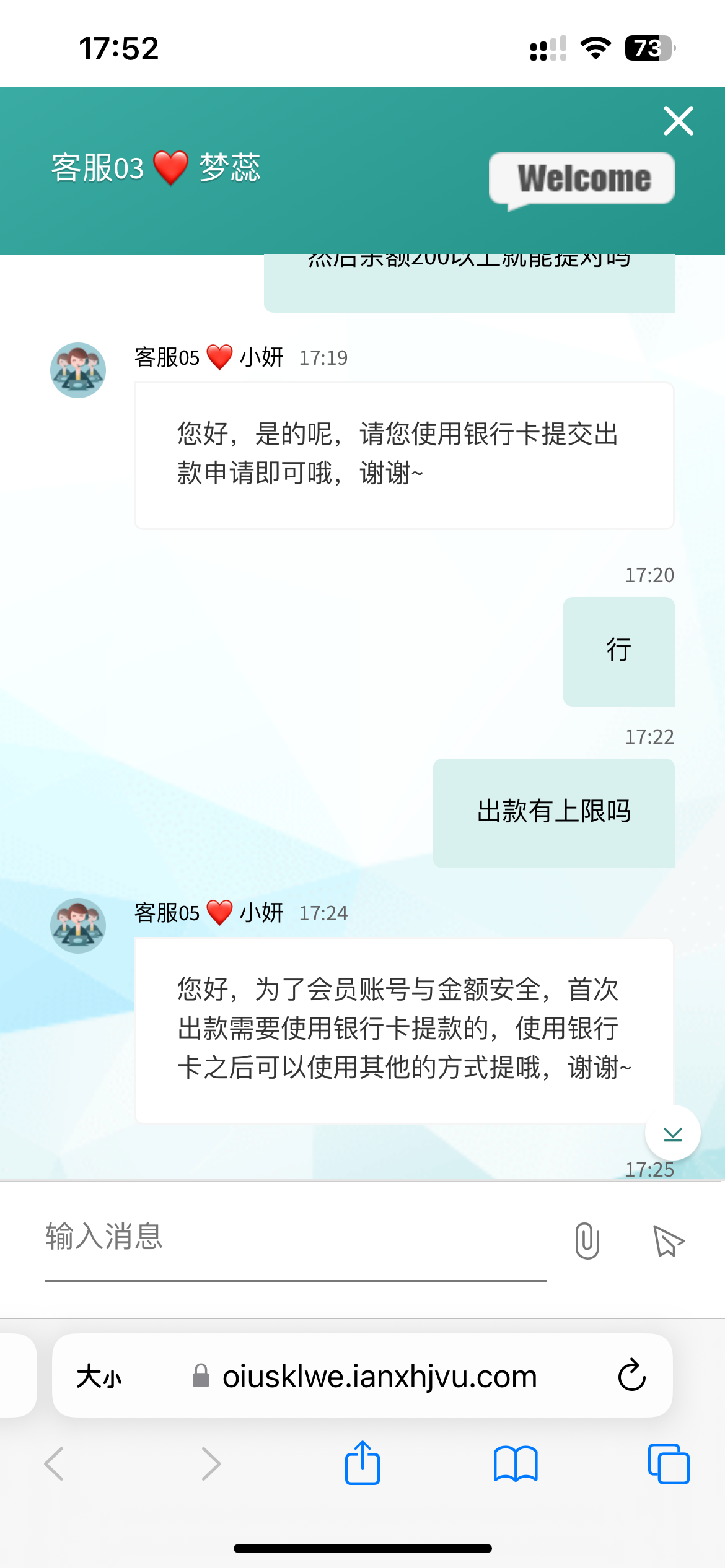Show all open Safari tabs
Image resolution: width=725 pixels, height=1568 pixels.
pos(668,1463)
